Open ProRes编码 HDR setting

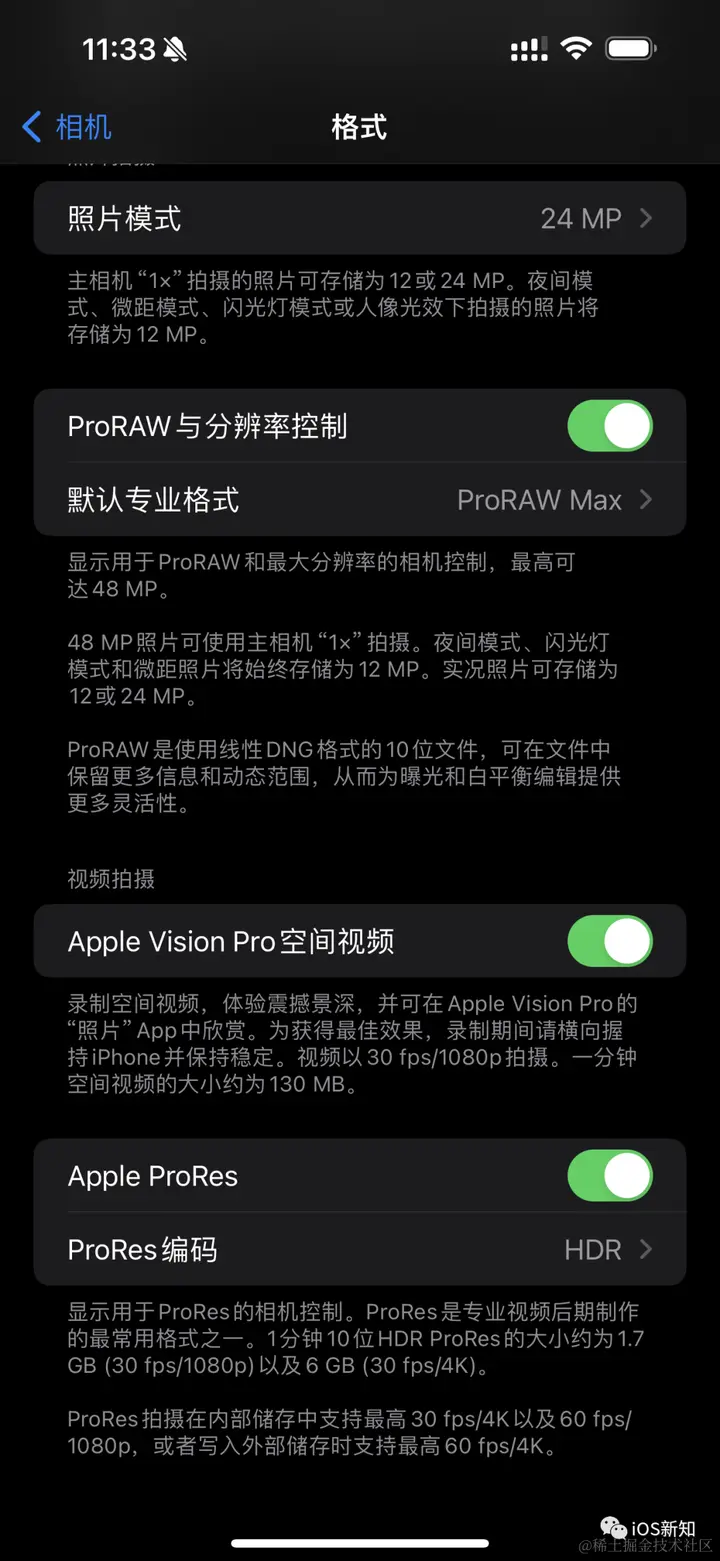(x=360, y=1249)
